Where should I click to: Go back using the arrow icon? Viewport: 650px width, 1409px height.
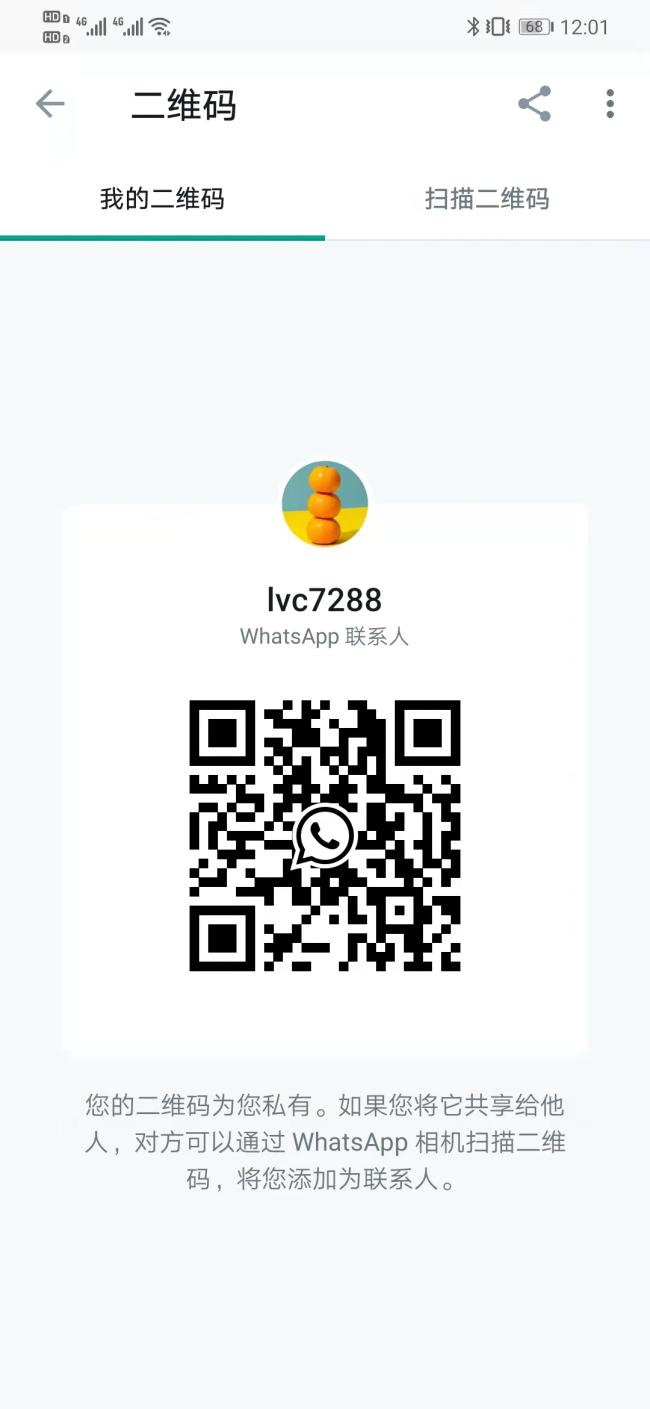tap(49, 104)
